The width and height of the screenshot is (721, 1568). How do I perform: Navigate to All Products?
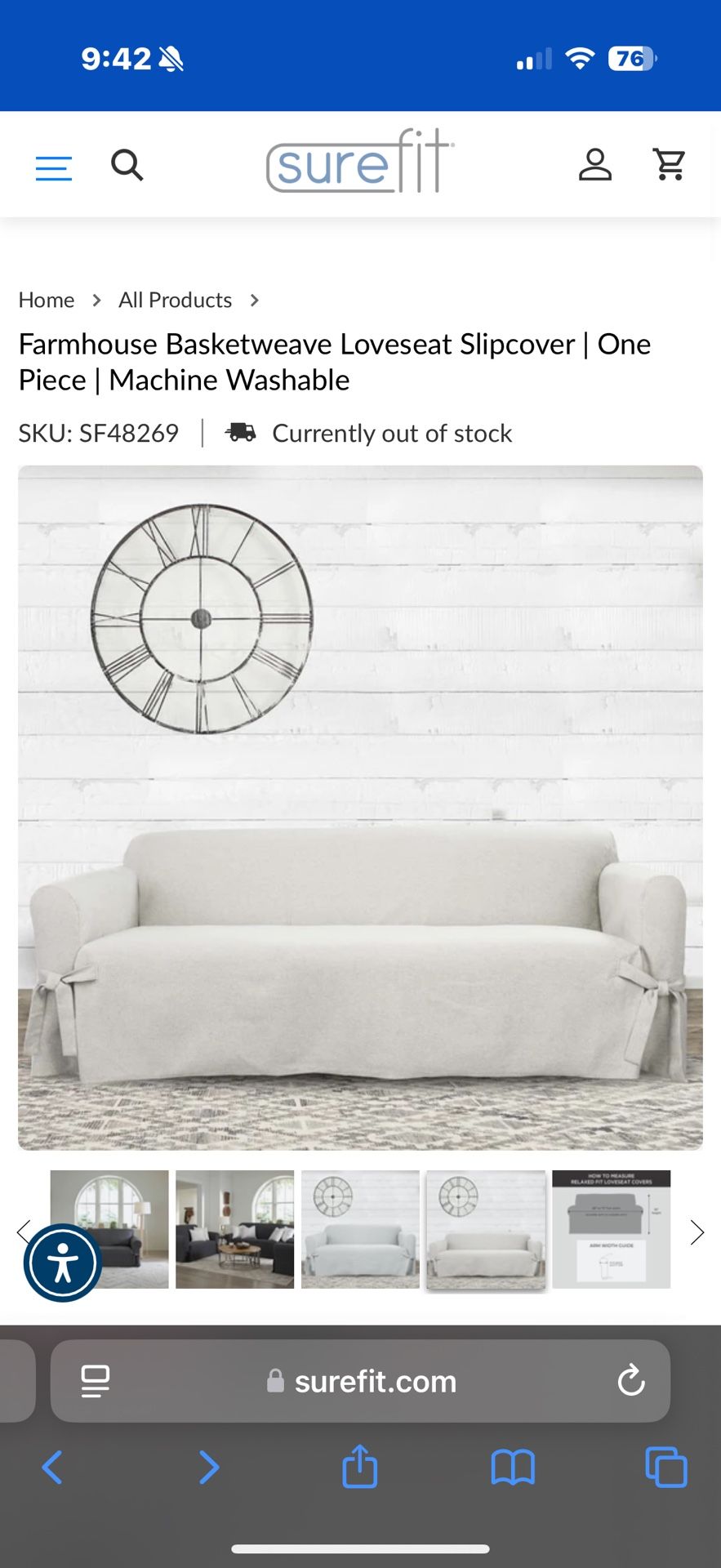click(x=174, y=300)
